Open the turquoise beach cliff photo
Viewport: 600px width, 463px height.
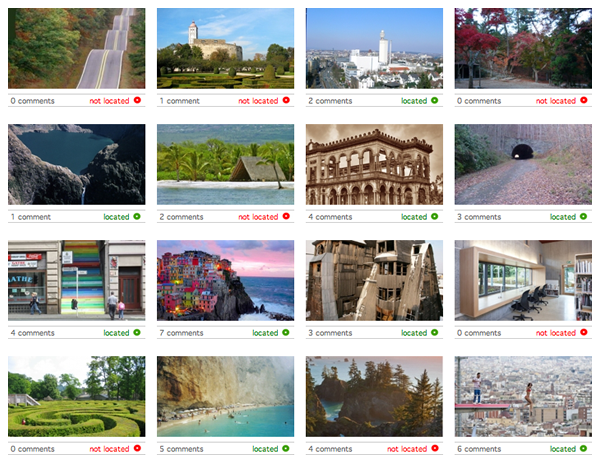[x=225, y=396]
